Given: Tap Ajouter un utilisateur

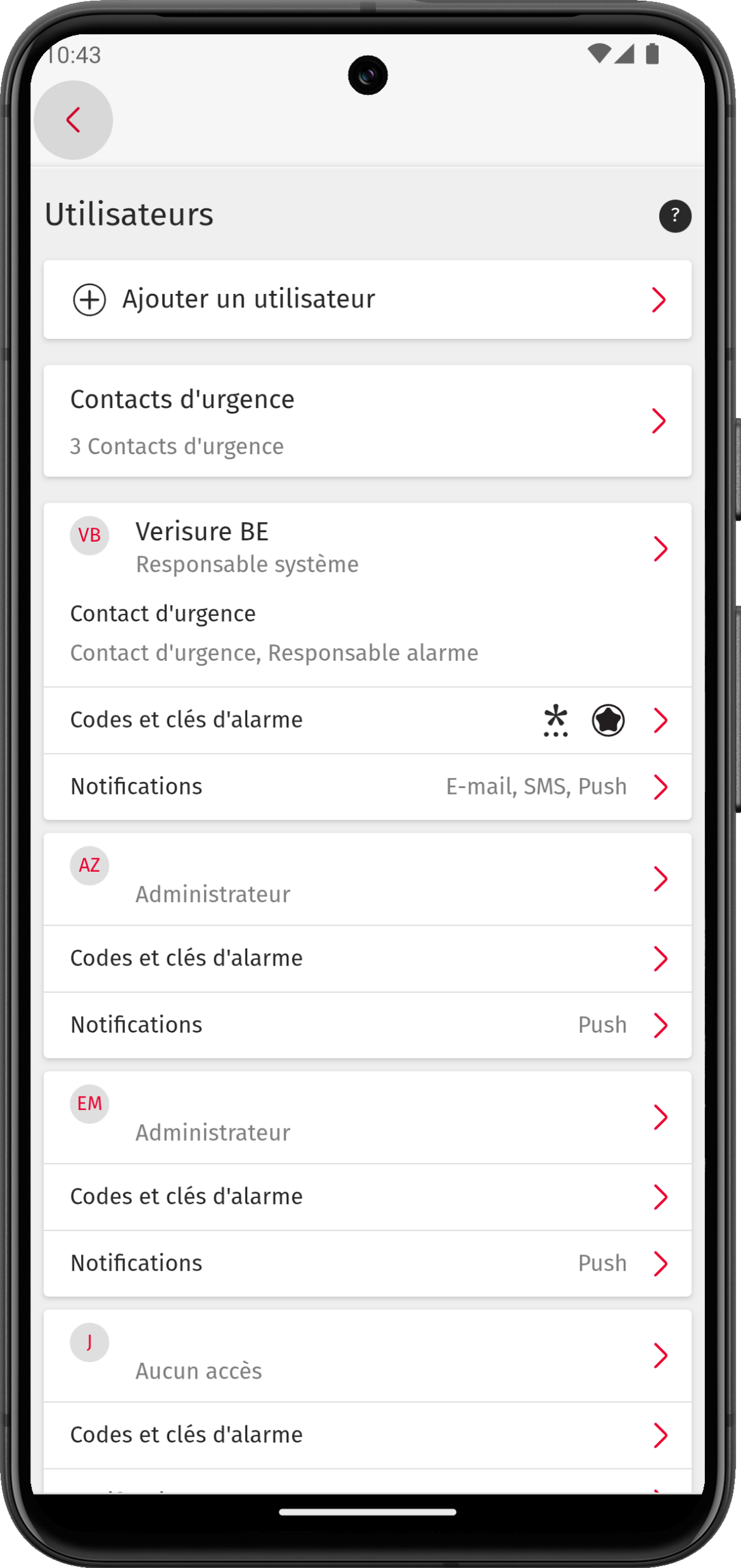Looking at the screenshot, I should [x=367, y=300].
